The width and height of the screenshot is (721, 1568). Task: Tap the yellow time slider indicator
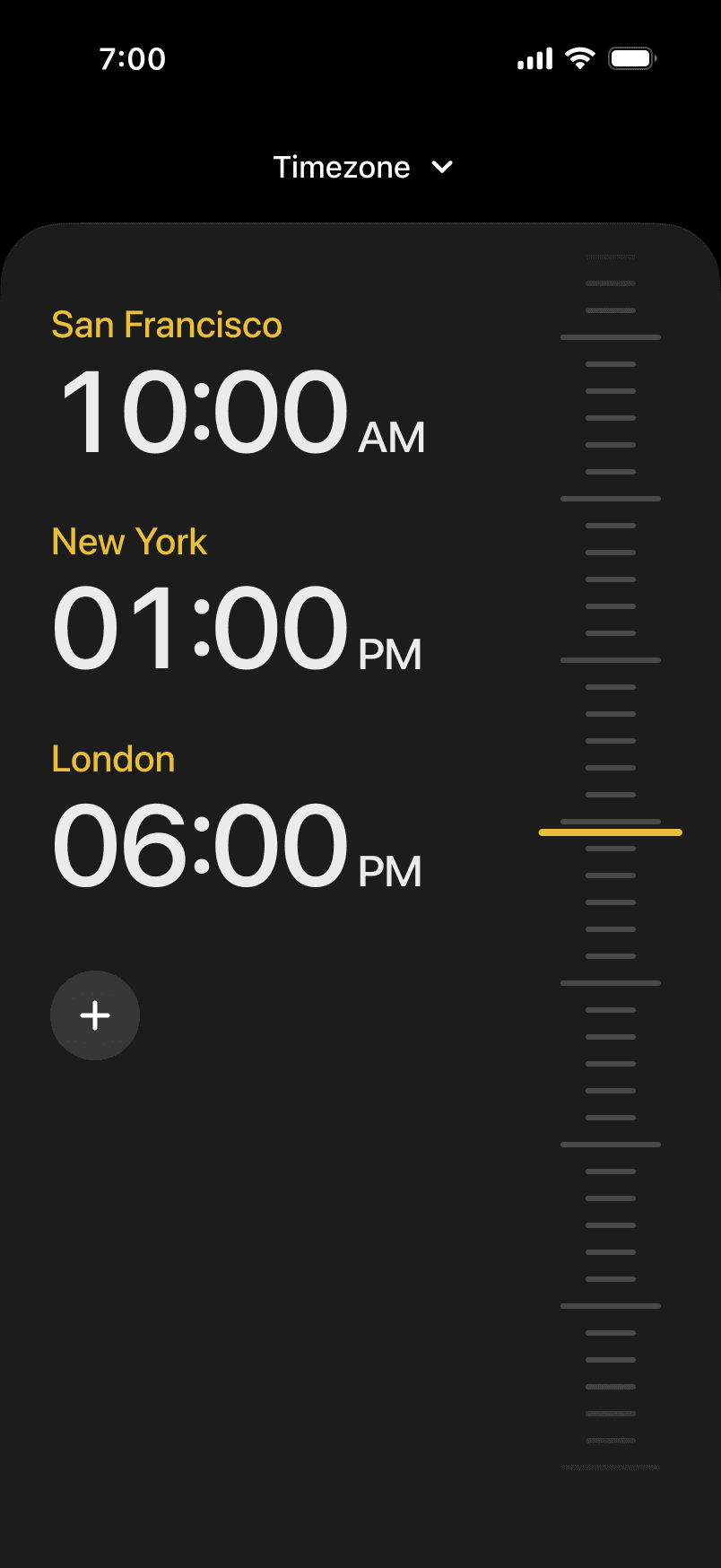tap(611, 832)
